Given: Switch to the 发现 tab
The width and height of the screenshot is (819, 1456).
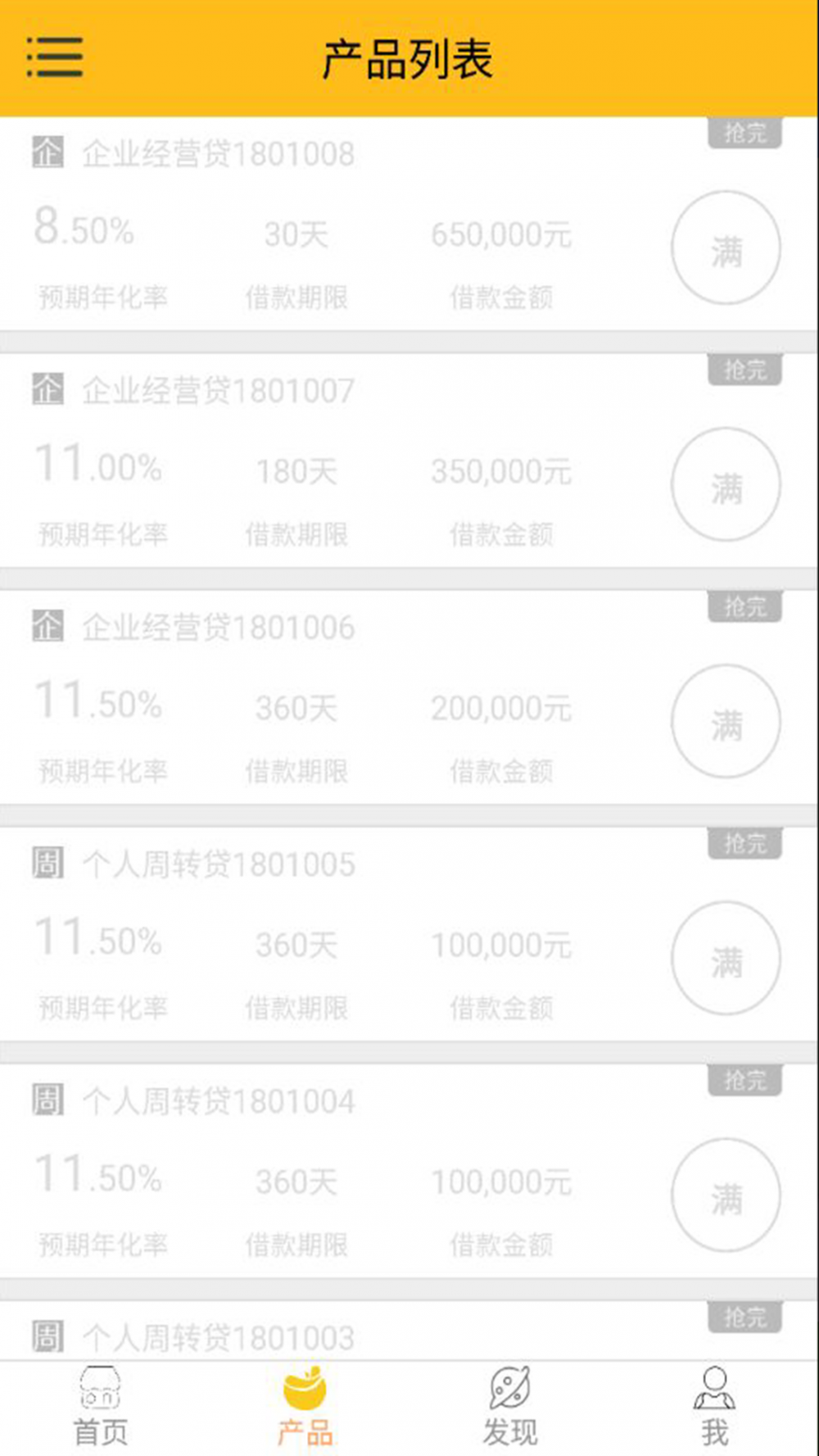Looking at the screenshot, I should pyautogui.click(x=509, y=1408).
